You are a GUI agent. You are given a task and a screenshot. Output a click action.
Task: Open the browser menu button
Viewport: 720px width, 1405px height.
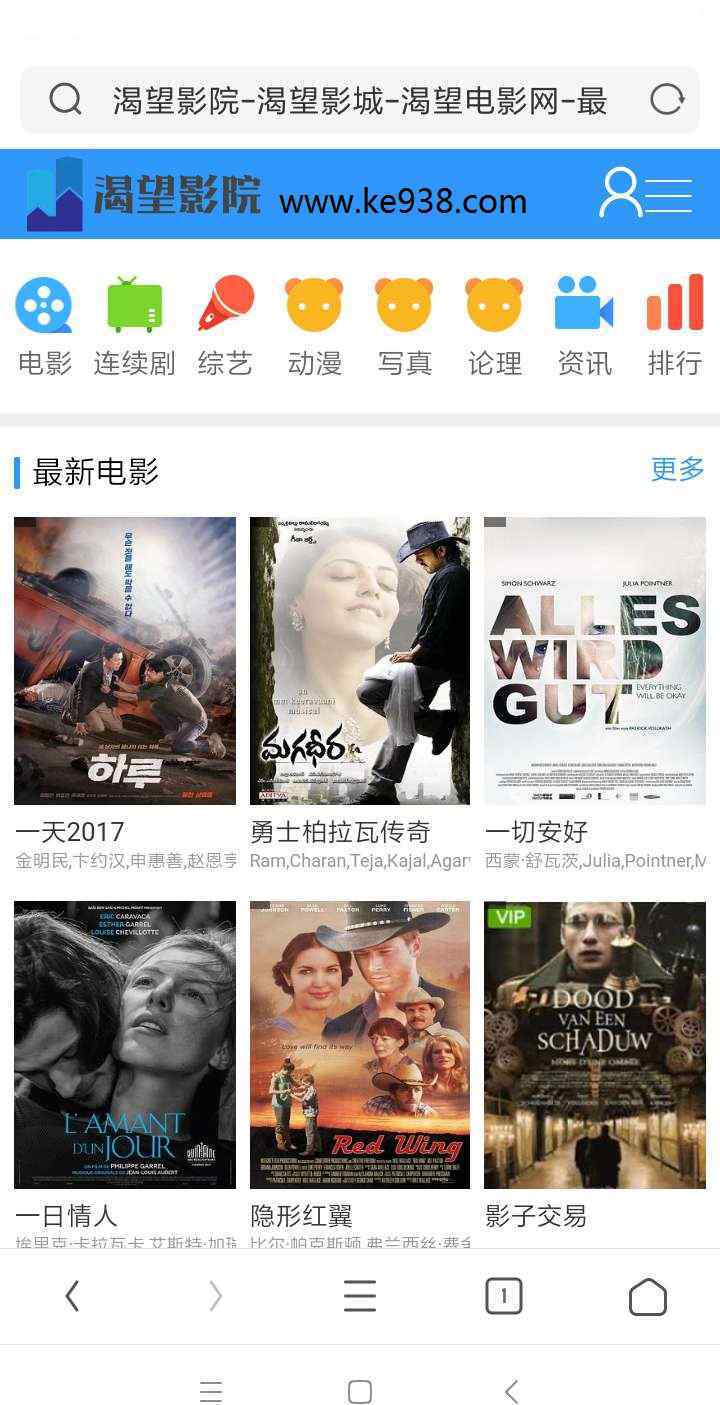point(360,1297)
